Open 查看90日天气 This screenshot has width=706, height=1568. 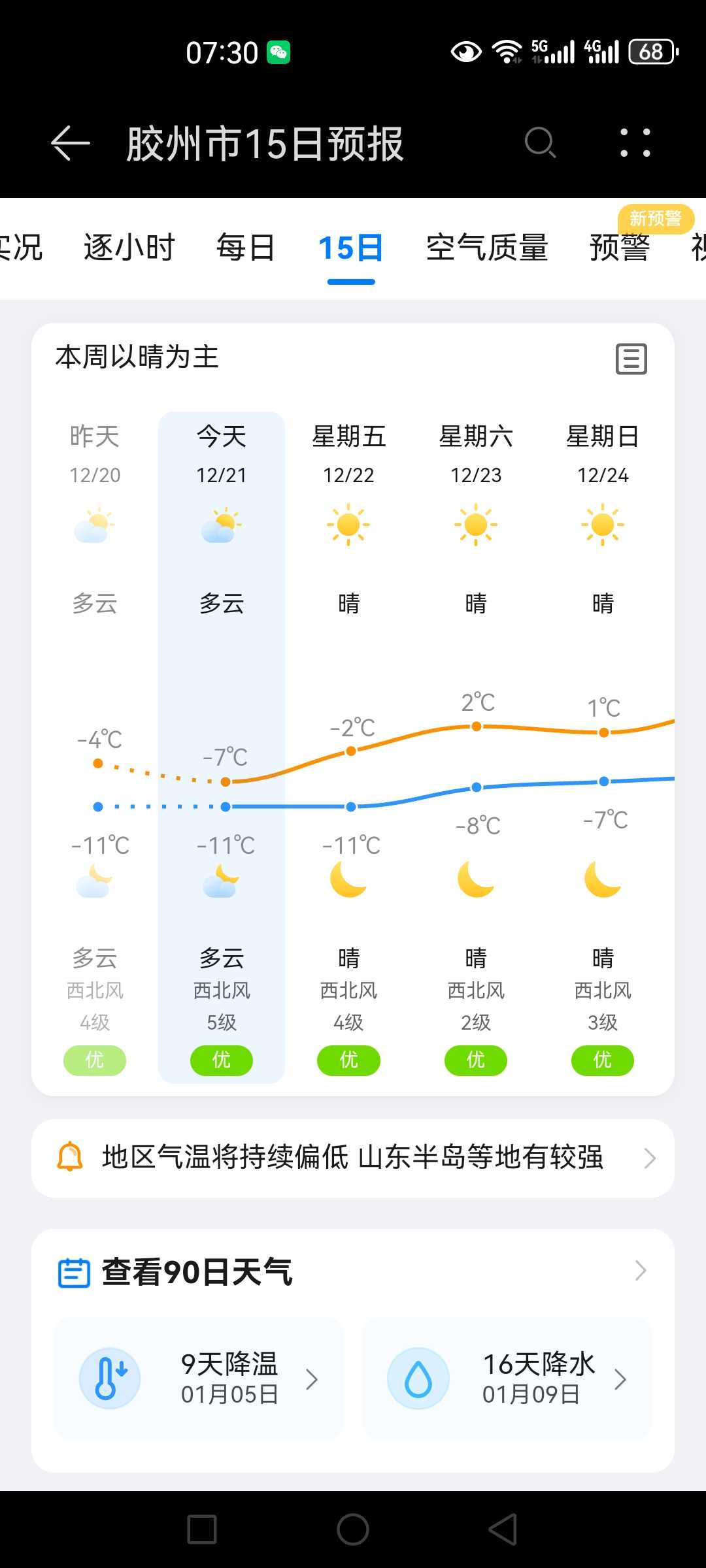pos(353,1272)
